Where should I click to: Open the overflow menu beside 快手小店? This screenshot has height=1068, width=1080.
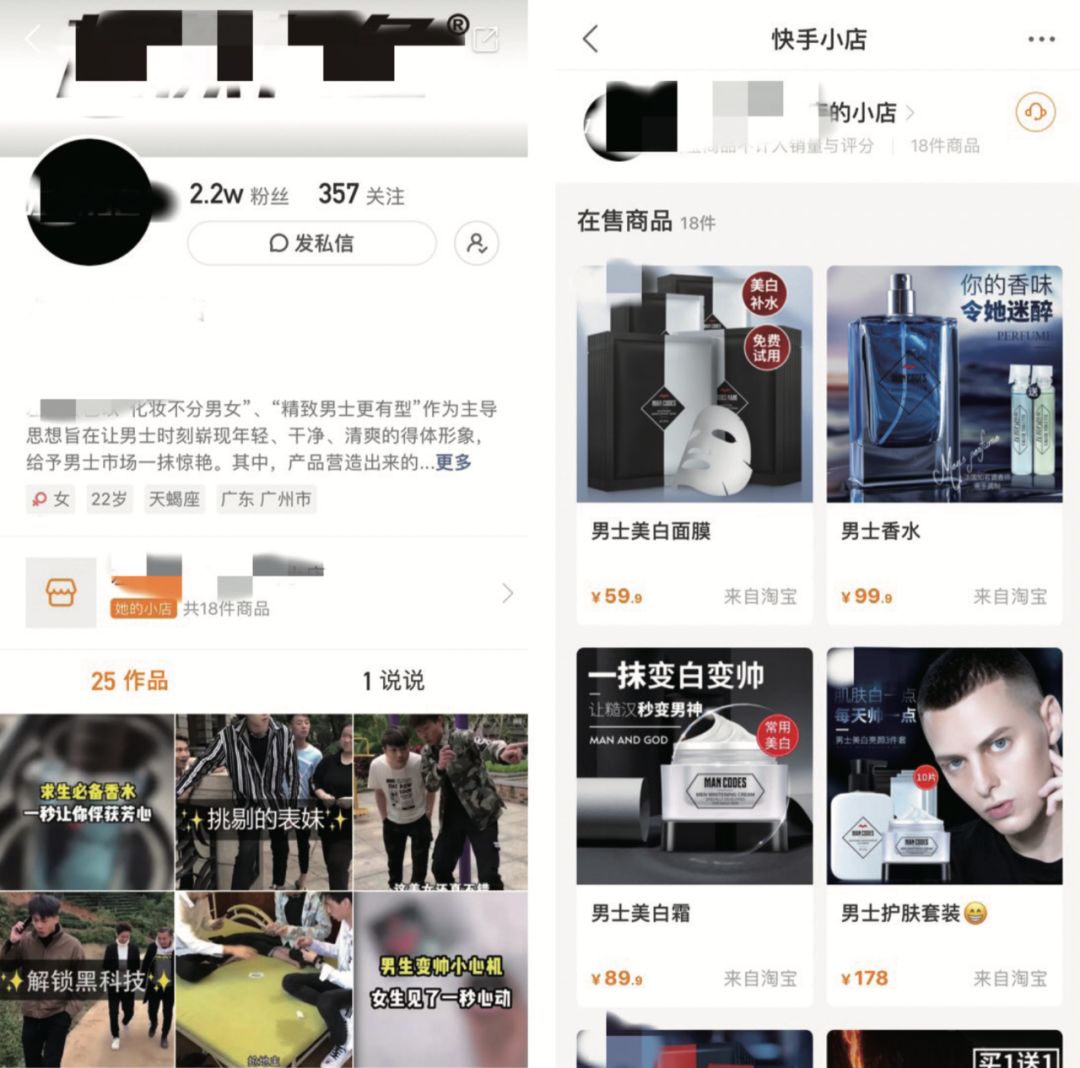pos(1041,40)
